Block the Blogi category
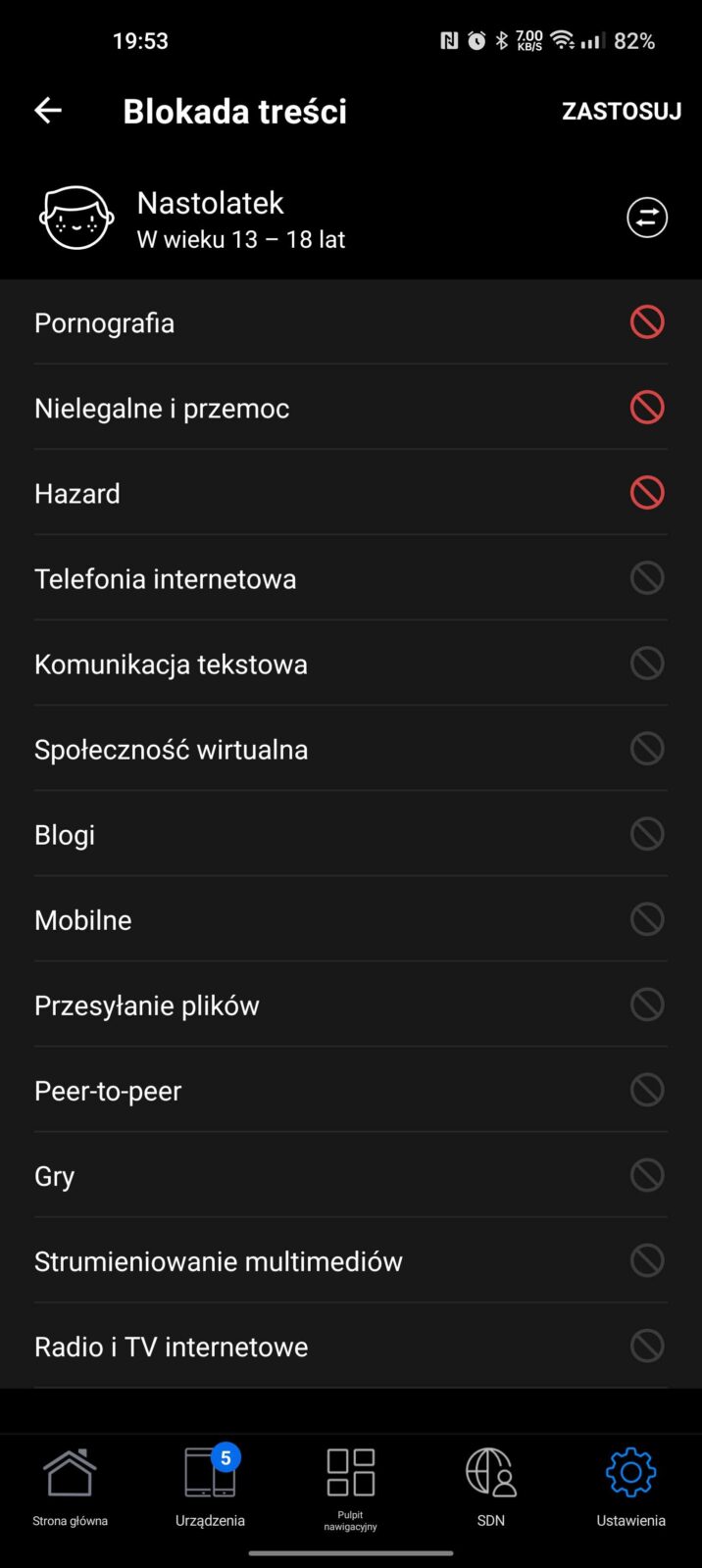The image size is (702, 1568). coord(647,834)
